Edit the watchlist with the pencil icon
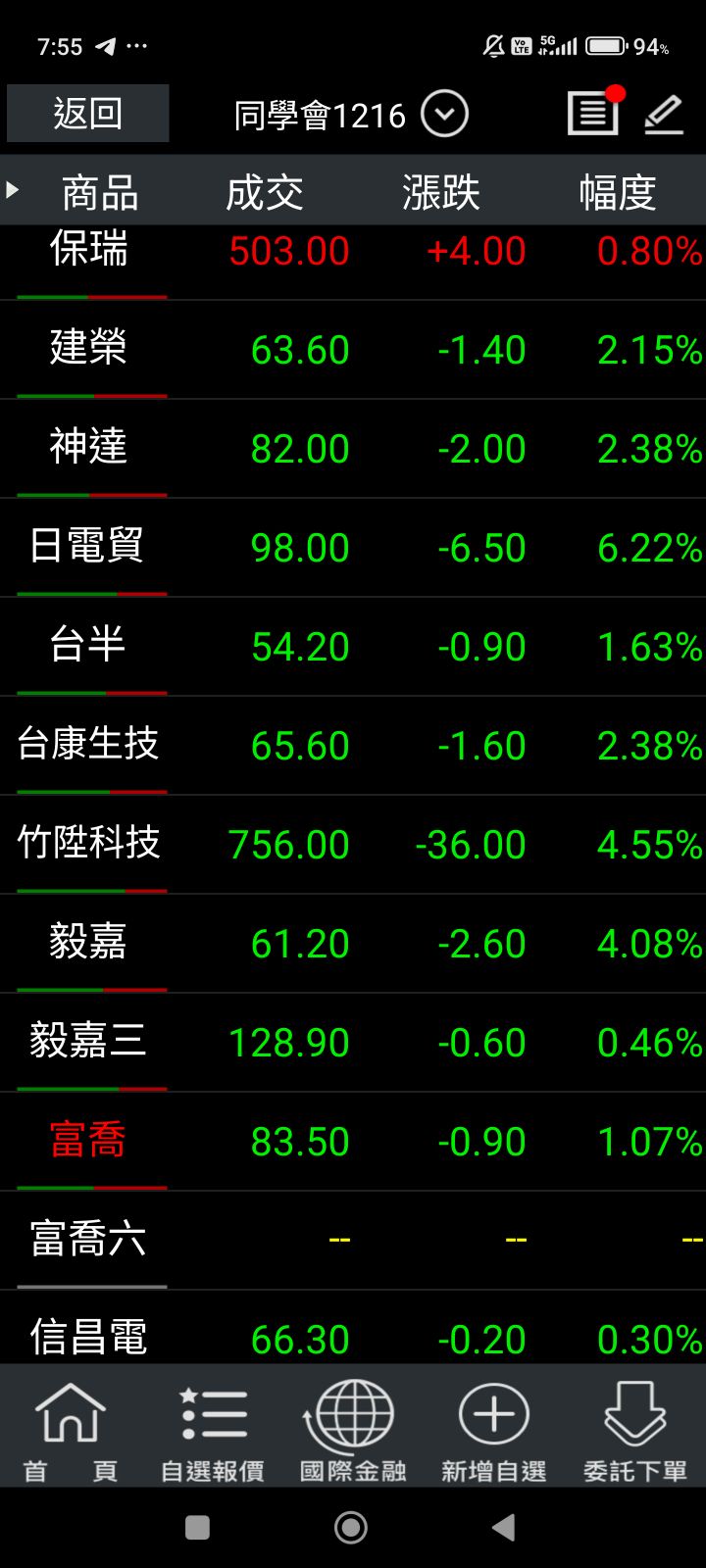Screen dimensions: 706x1568 pos(664,115)
